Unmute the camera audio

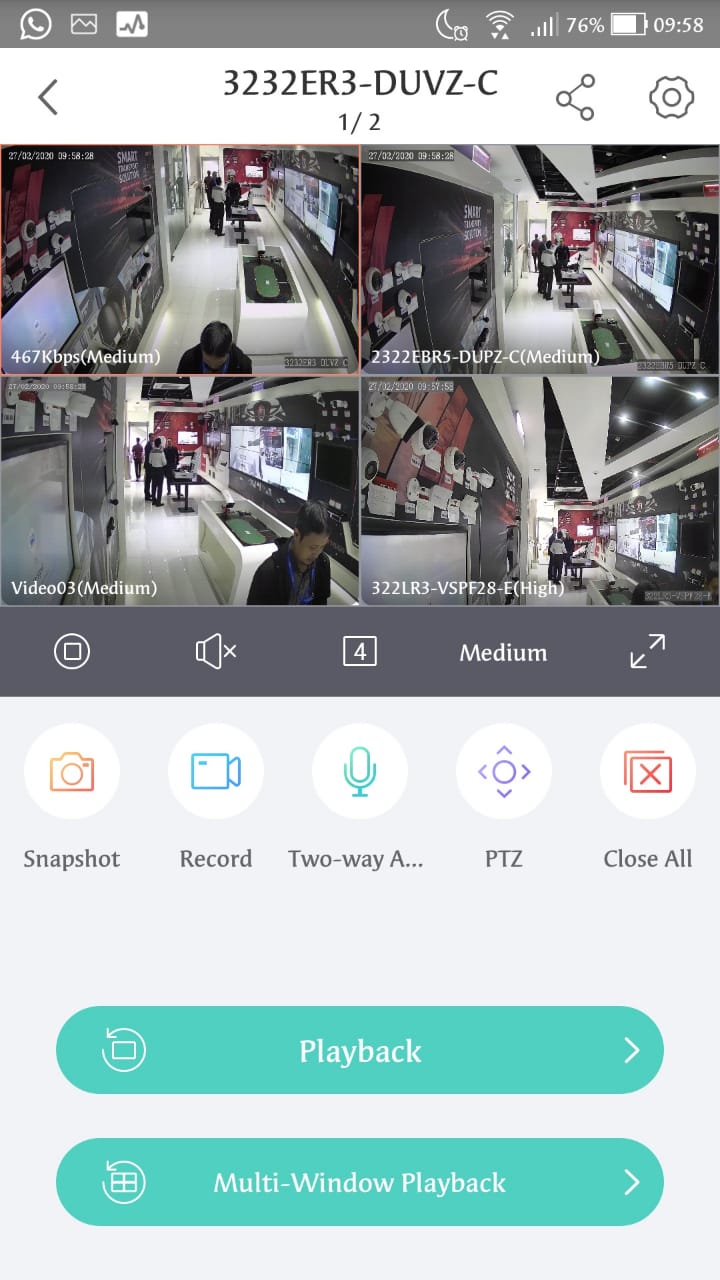[216, 652]
